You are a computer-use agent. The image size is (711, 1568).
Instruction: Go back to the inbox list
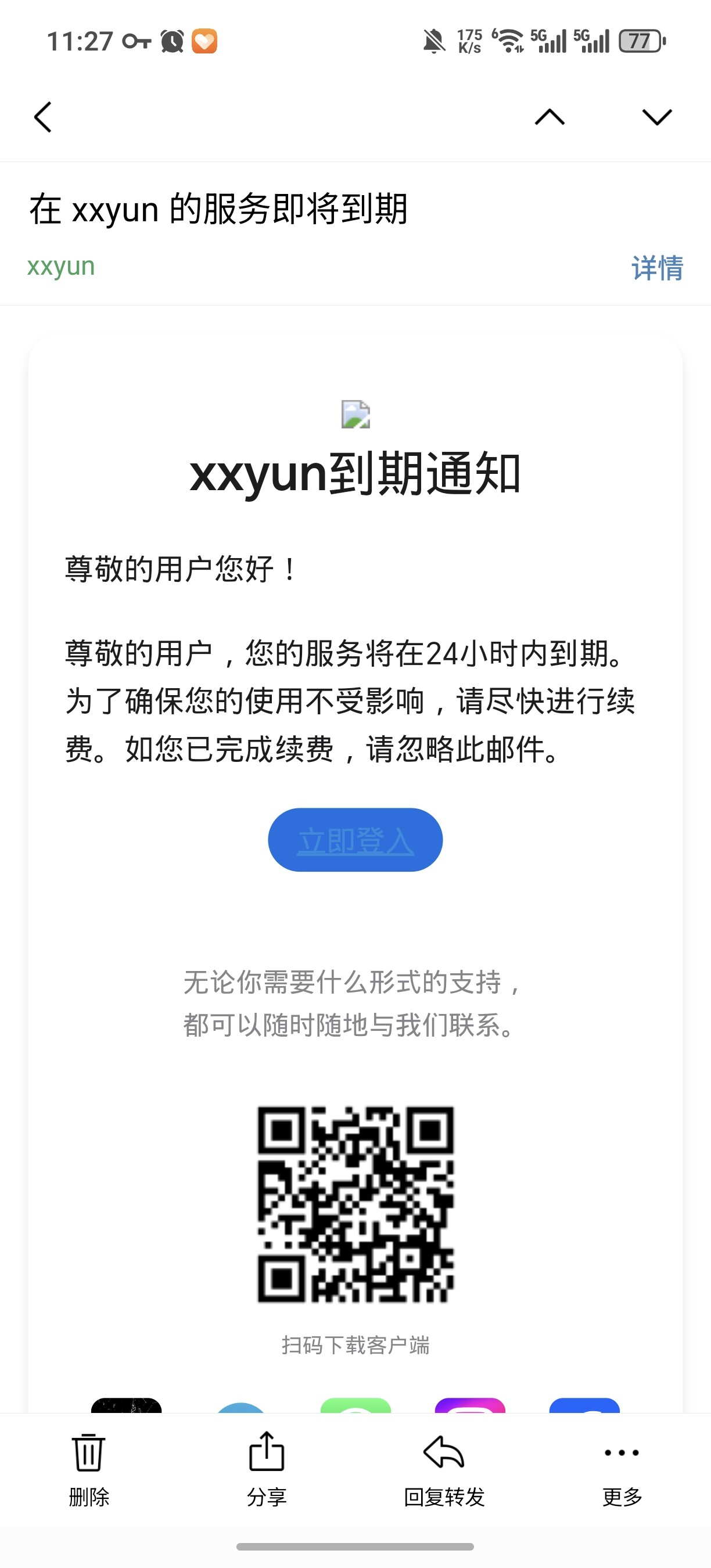pyautogui.click(x=42, y=117)
